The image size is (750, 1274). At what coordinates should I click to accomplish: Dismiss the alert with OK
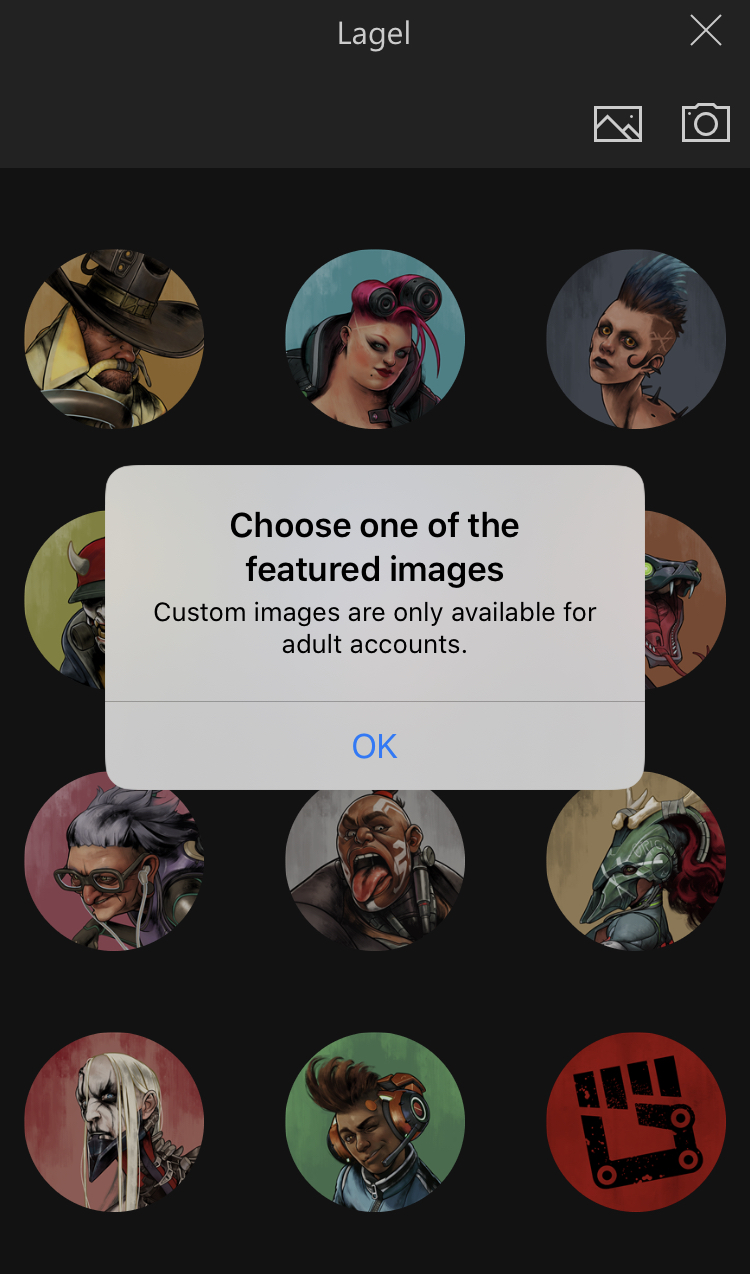pyautogui.click(x=375, y=746)
